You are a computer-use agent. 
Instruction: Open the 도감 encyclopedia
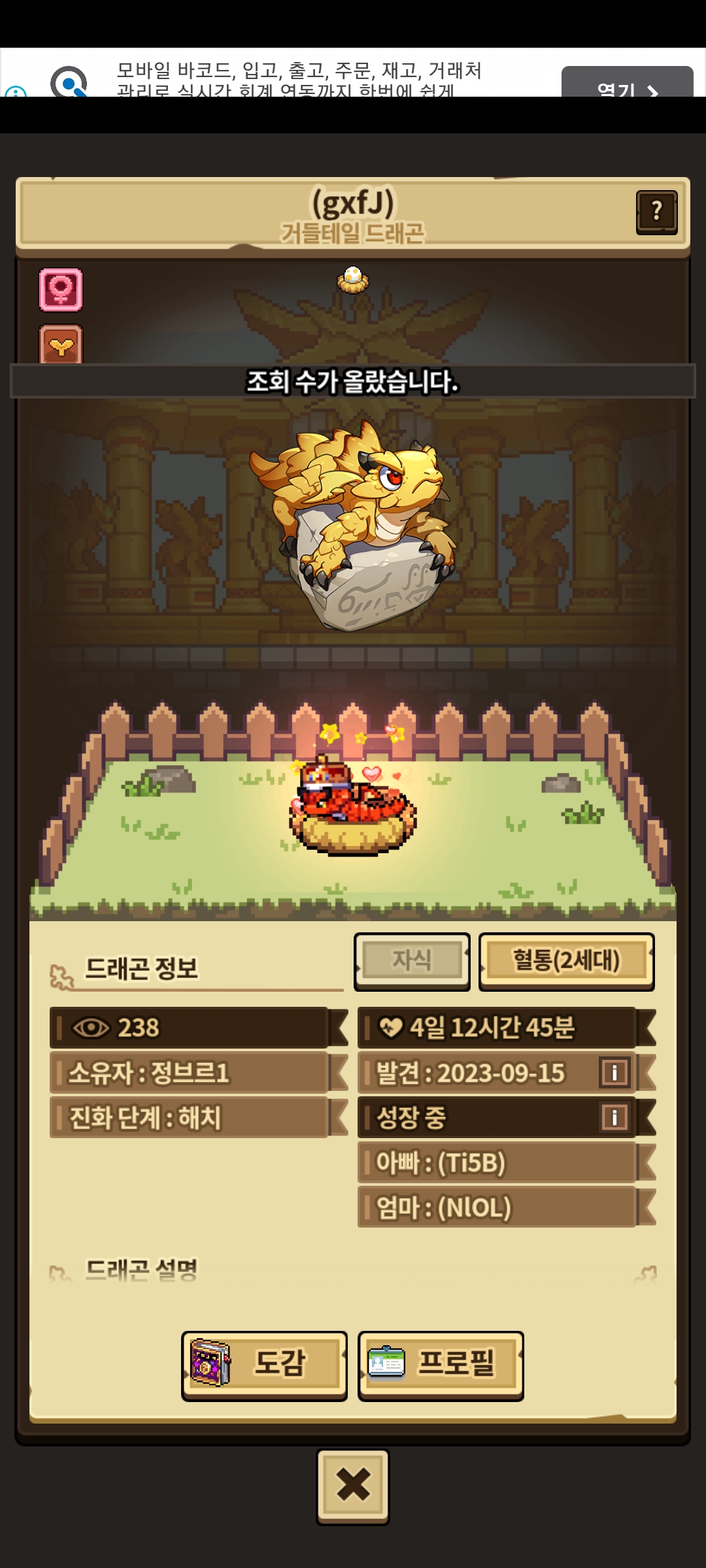[264, 1364]
